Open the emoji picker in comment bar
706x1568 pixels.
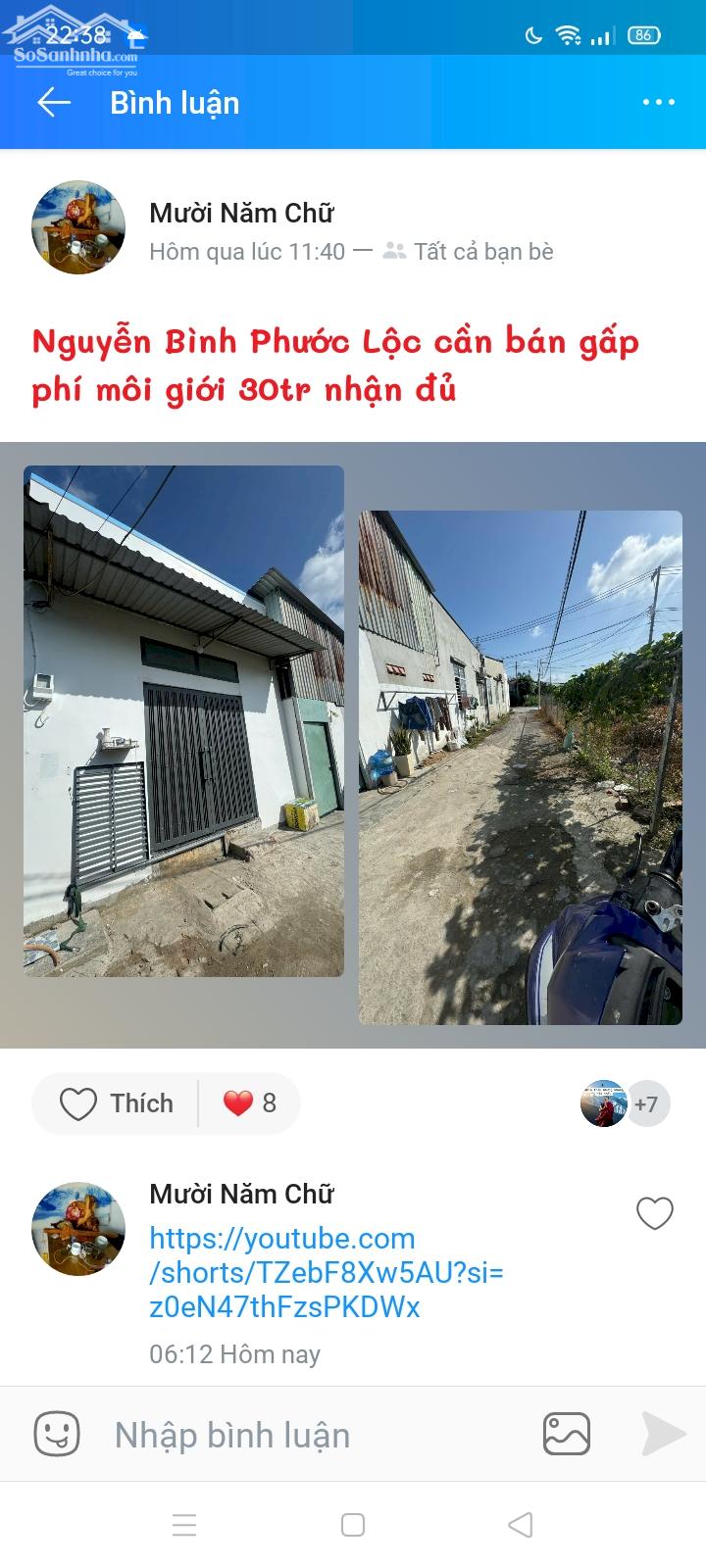57,1434
